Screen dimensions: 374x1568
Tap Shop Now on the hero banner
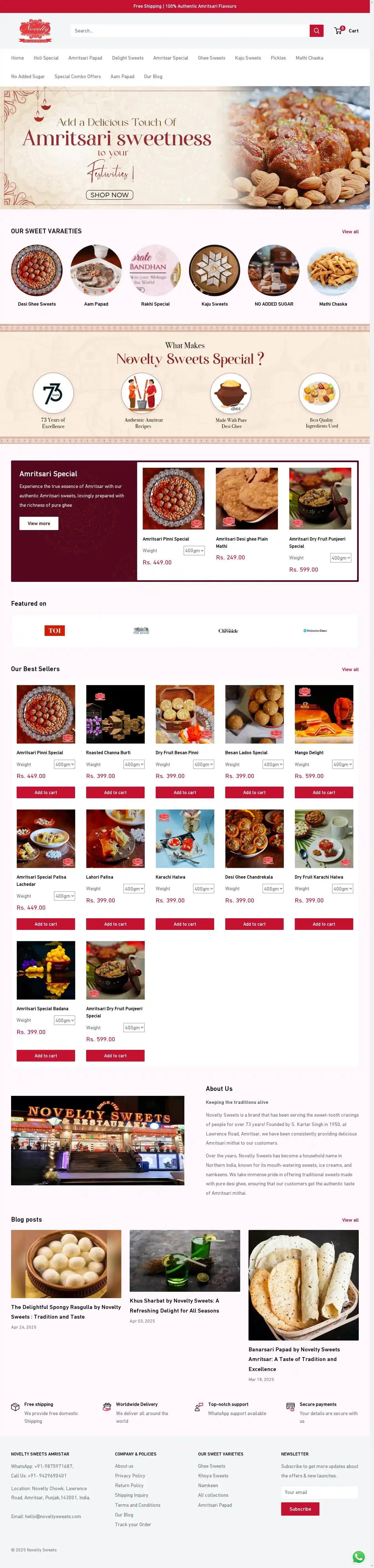click(x=109, y=195)
